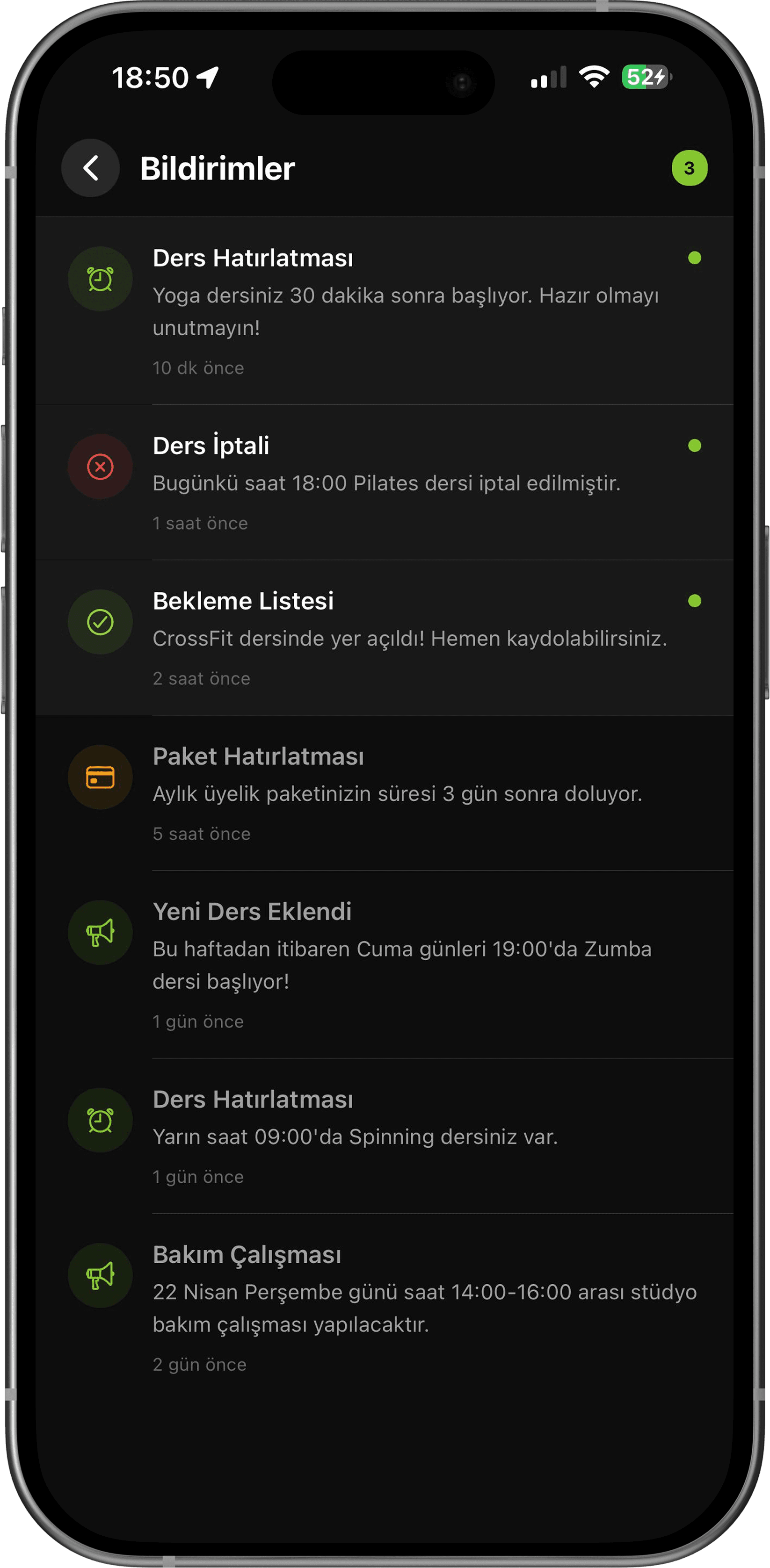Select the Bildirimler header title
Viewport: 770px width, 1568px height.
(x=217, y=169)
